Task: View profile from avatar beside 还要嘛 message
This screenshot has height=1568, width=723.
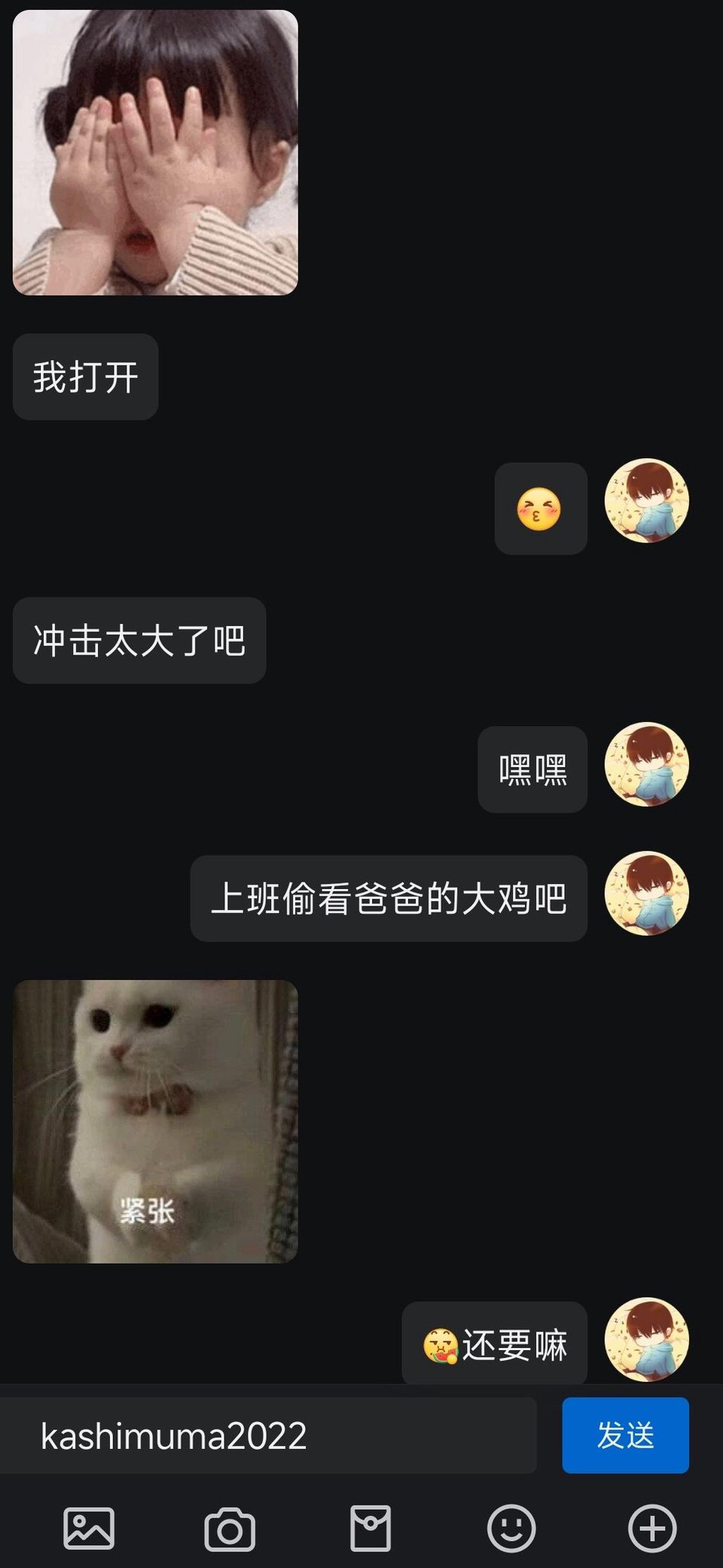Action: (x=647, y=1340)
